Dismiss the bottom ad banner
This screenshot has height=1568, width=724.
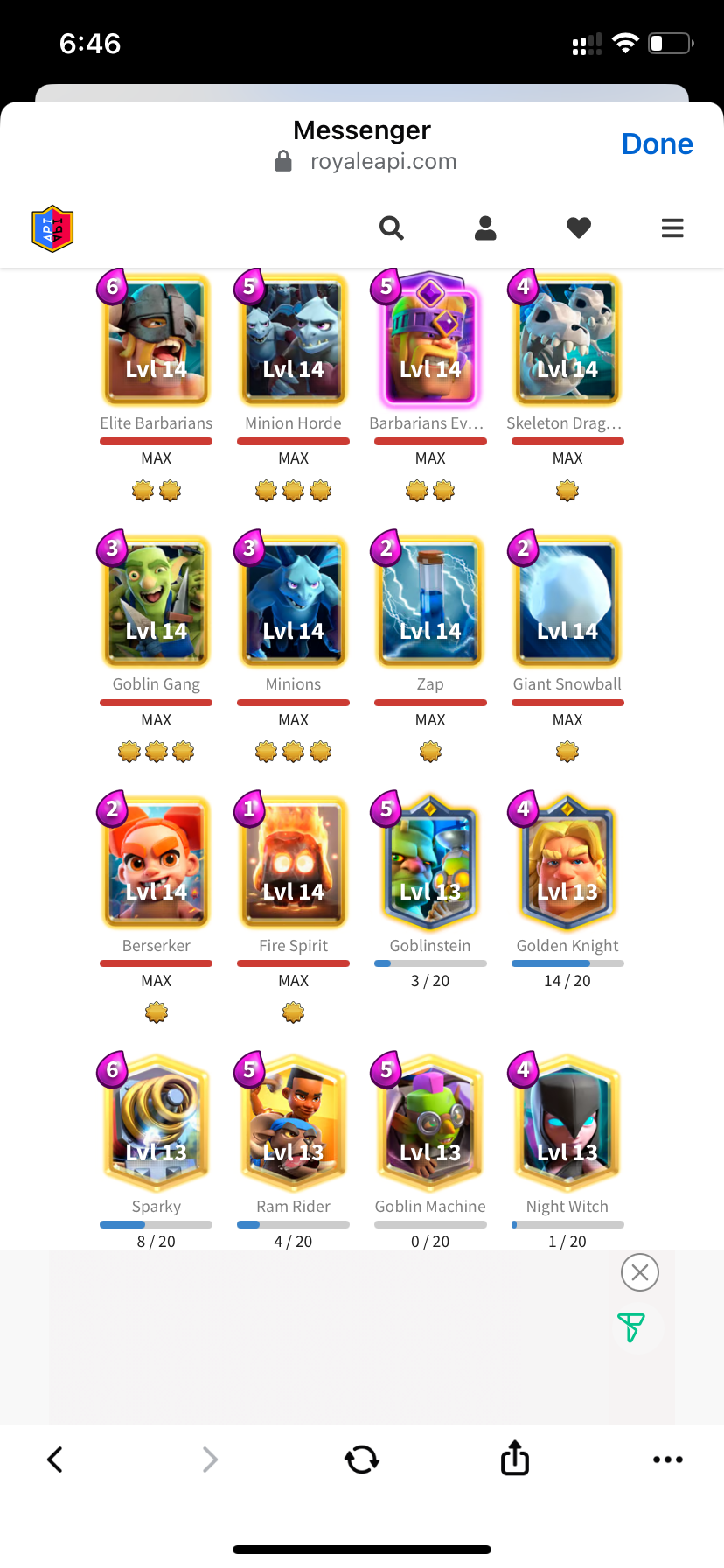tap(640, 1272)
